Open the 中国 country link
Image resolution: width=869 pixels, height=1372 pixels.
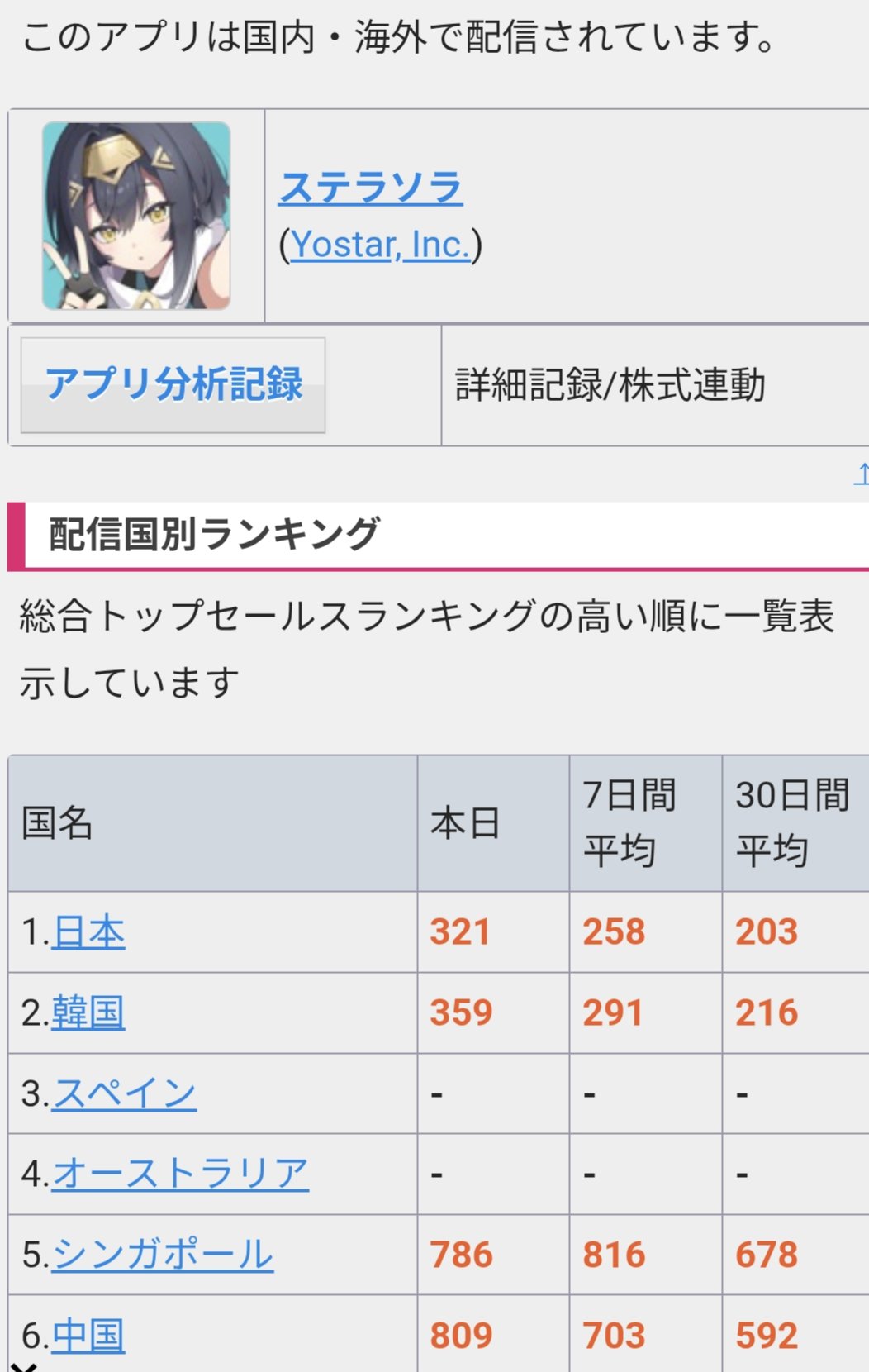point(88,1335)
